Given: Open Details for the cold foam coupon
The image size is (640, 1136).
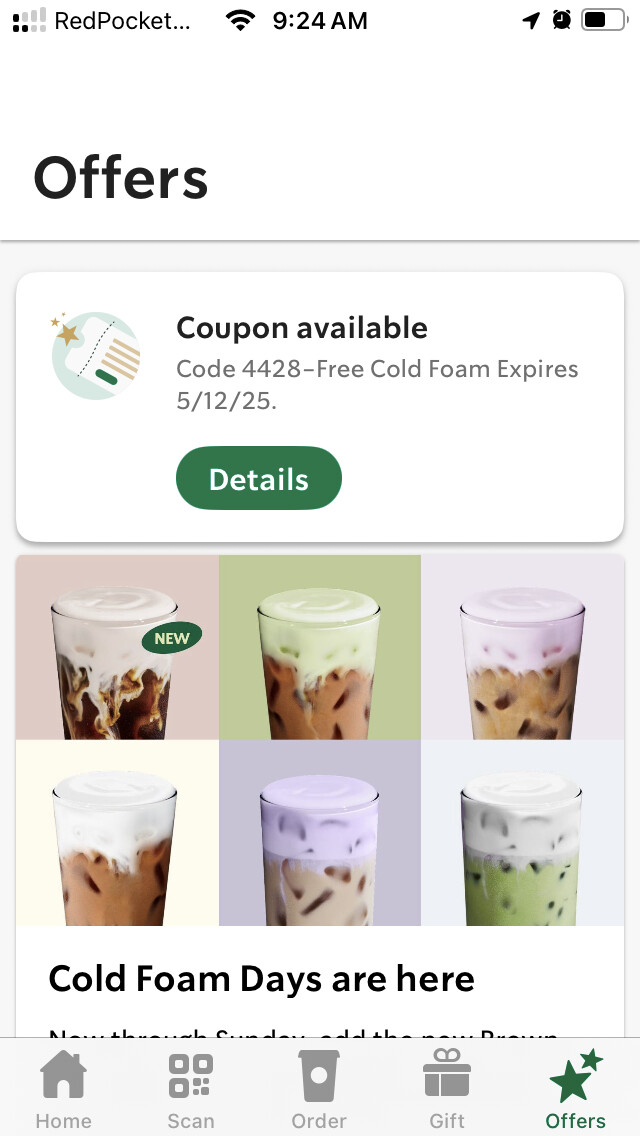Looking at the screenshot, I should click(x=259, y=478).
